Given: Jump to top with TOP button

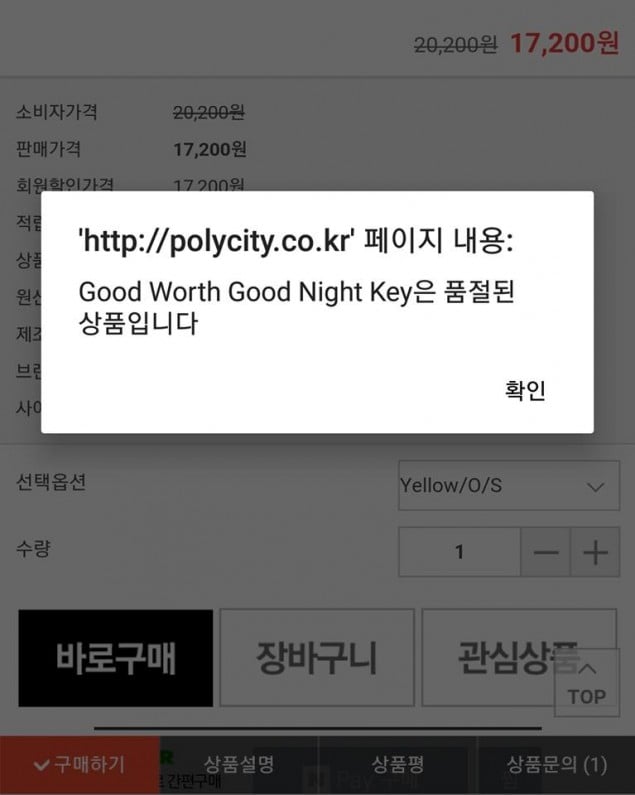Looking at the screenshot, I should [587, 684].
